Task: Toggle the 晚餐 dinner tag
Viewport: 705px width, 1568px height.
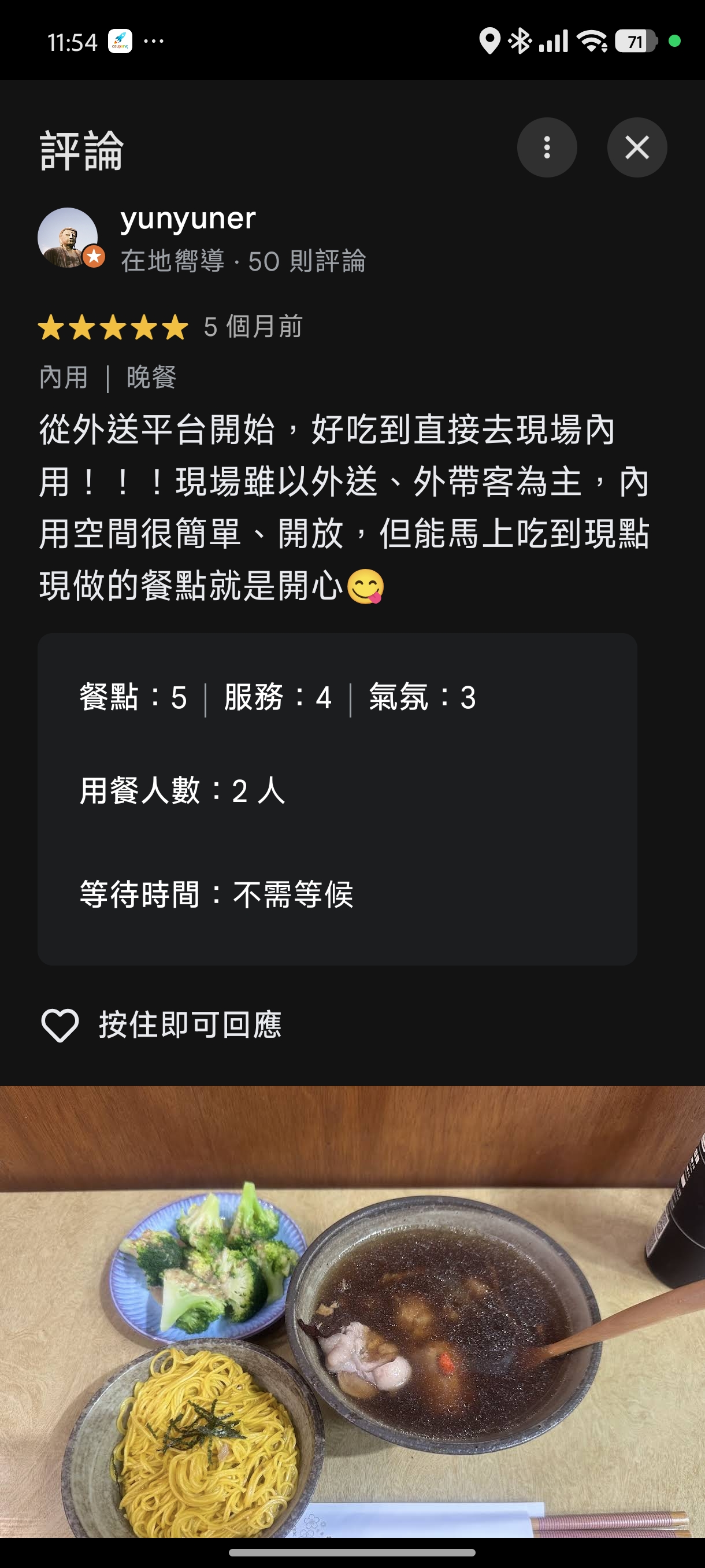Action: (x=151, y=378)
